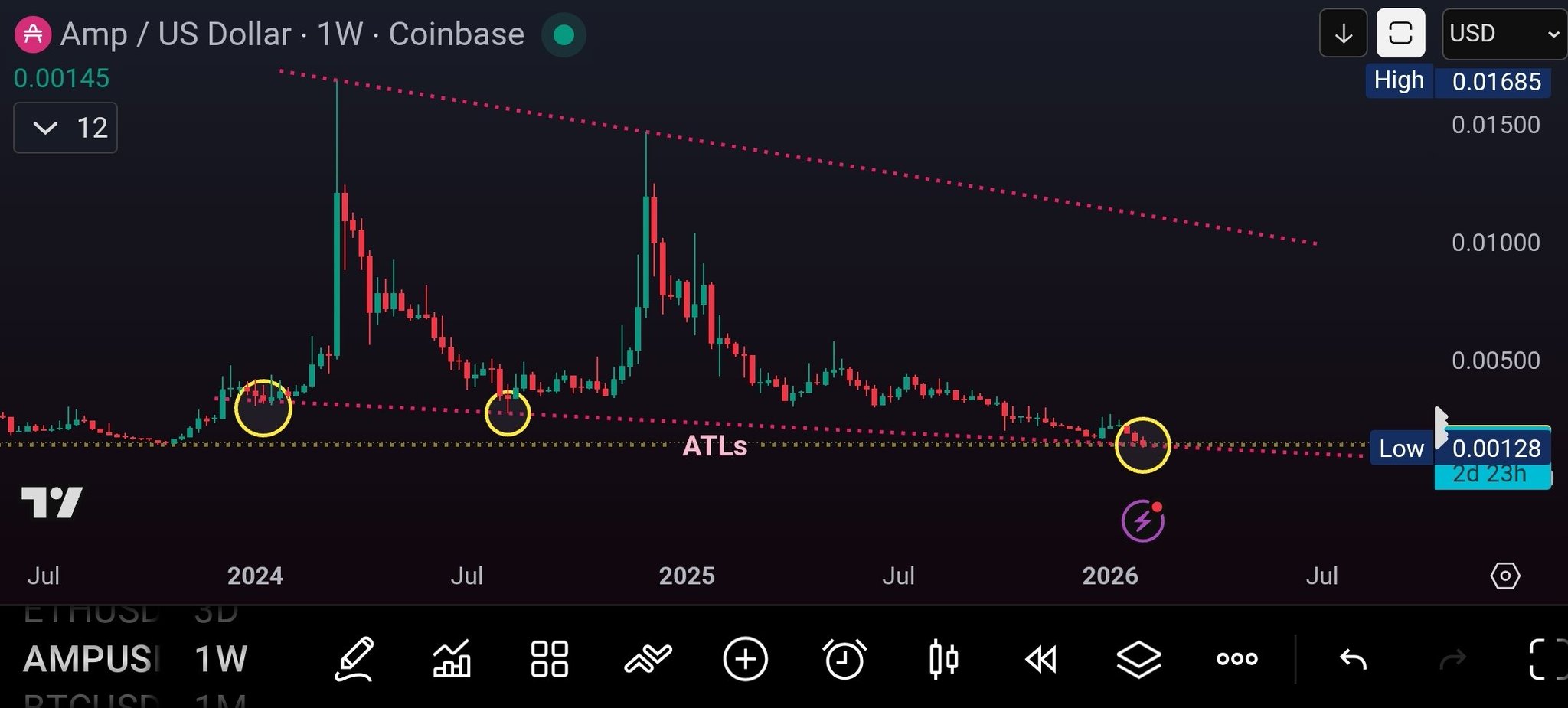This screenshot has height=708, width=1568.
Task: Open the drawing tools pencil
Action: (x=354, y=658)
